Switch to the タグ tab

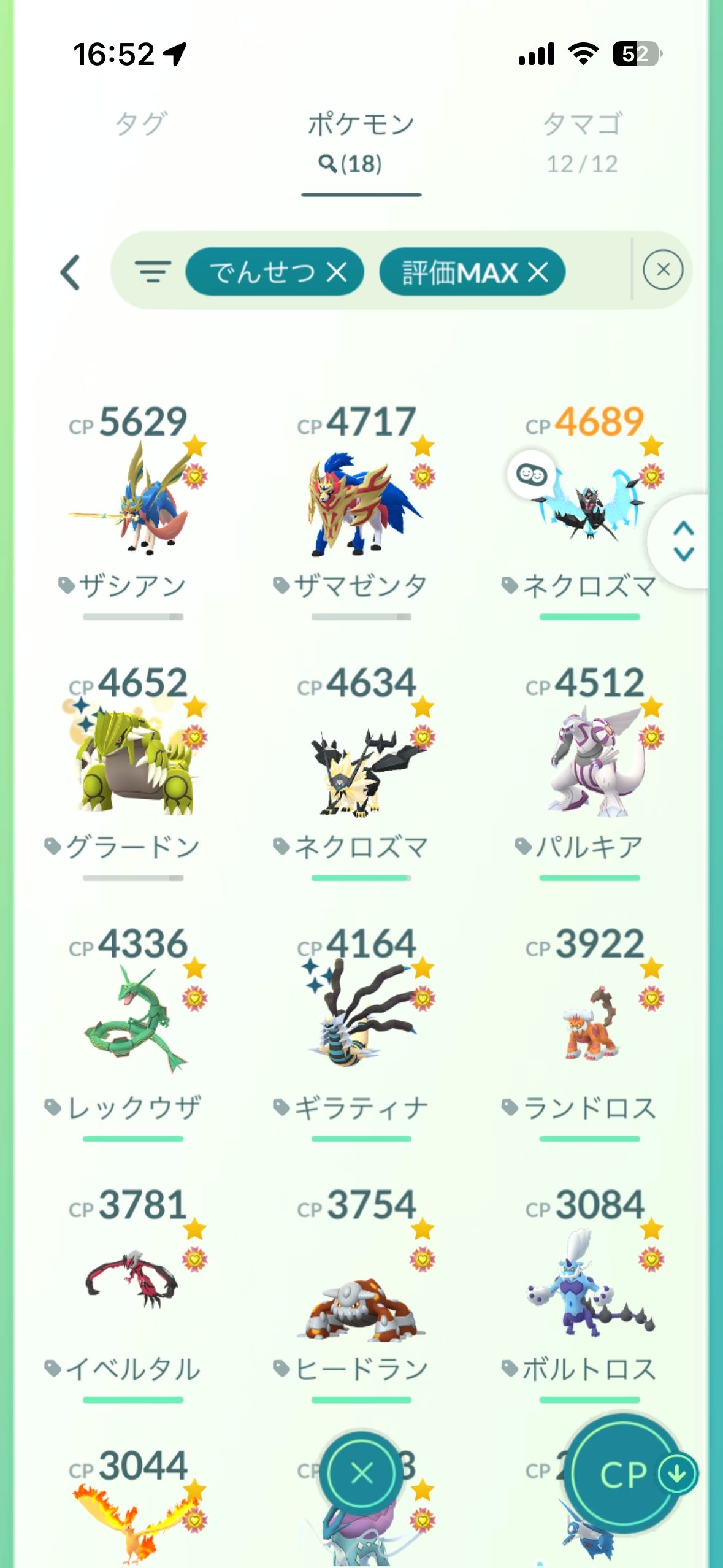pyautogui.click(x=140, y=125)
